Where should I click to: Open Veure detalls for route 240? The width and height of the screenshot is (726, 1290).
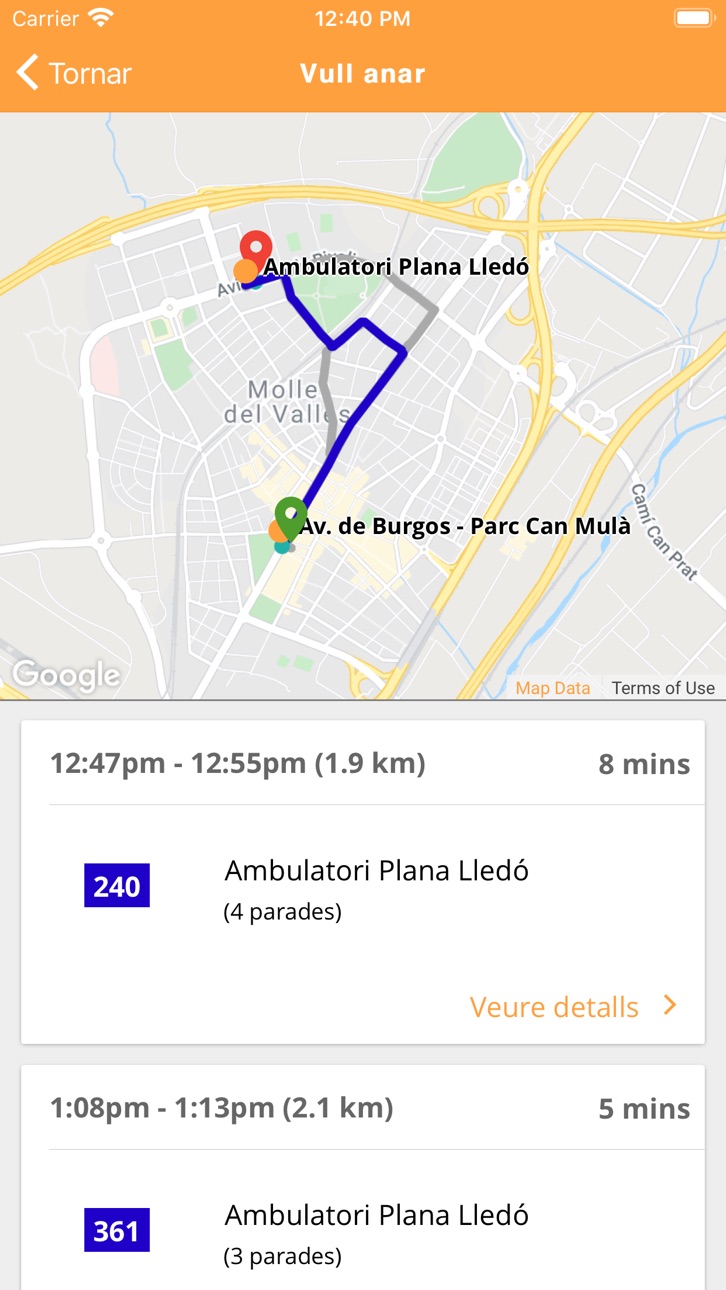point(574,1006)
